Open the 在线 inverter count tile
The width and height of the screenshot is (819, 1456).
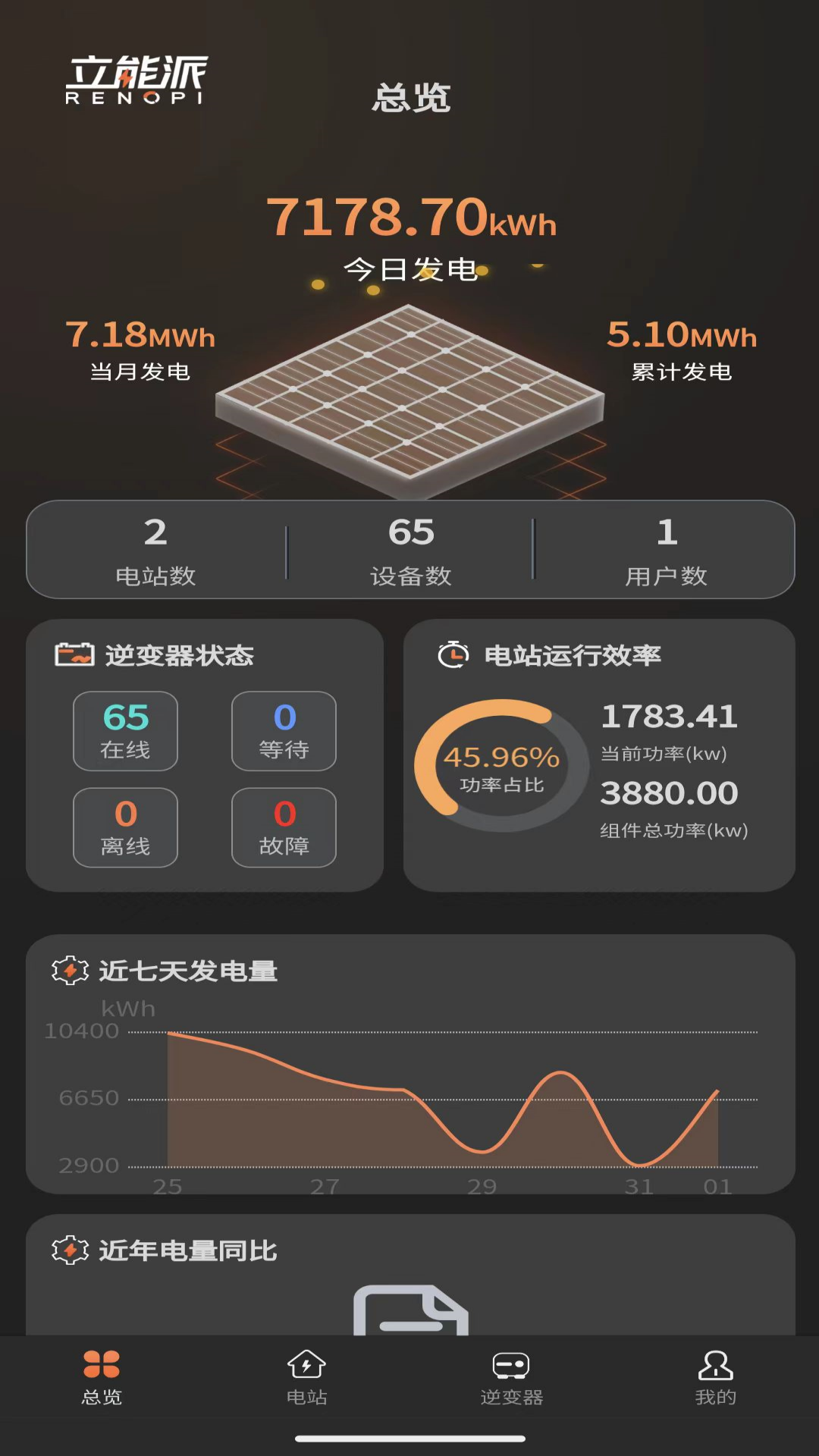pos(125,731)
